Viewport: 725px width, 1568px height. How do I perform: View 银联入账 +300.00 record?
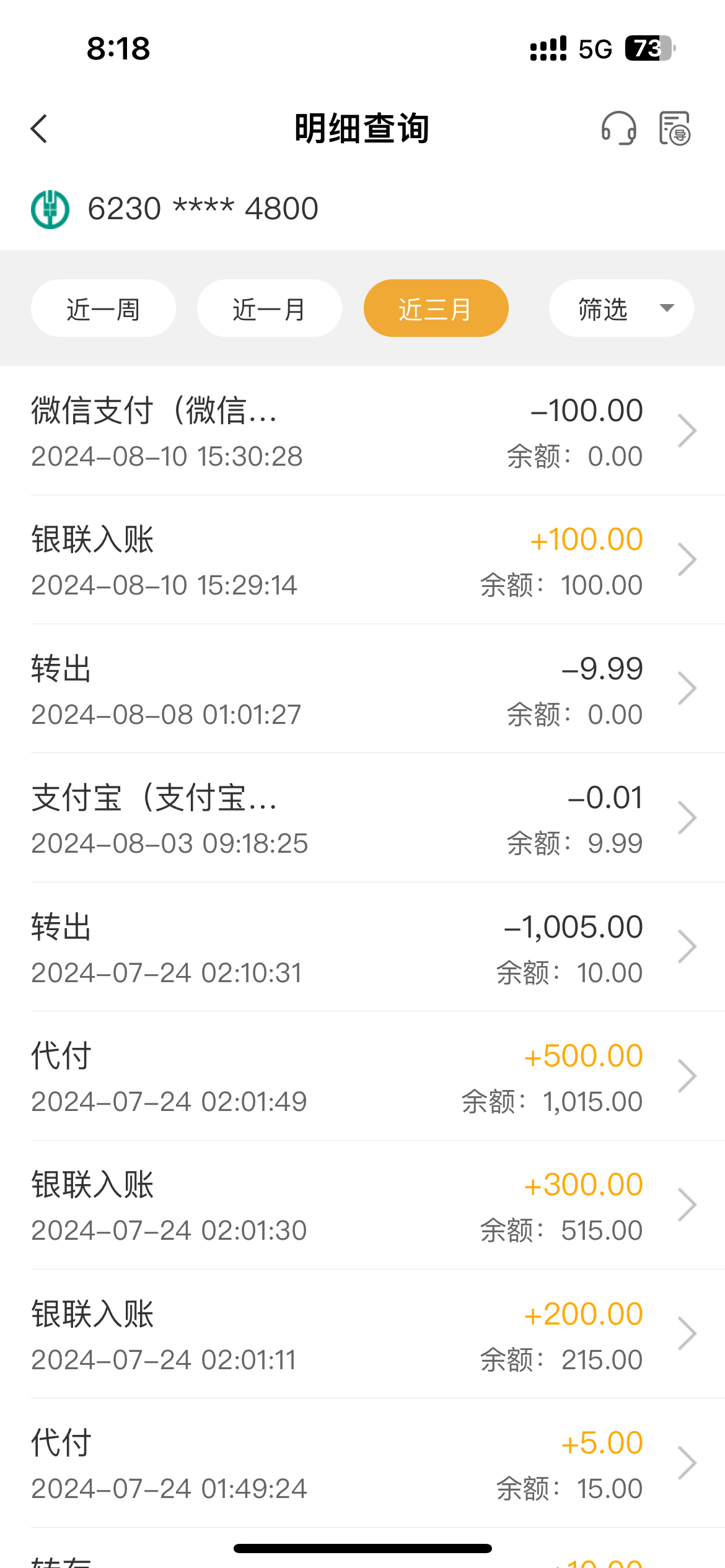pos(362,1205)
